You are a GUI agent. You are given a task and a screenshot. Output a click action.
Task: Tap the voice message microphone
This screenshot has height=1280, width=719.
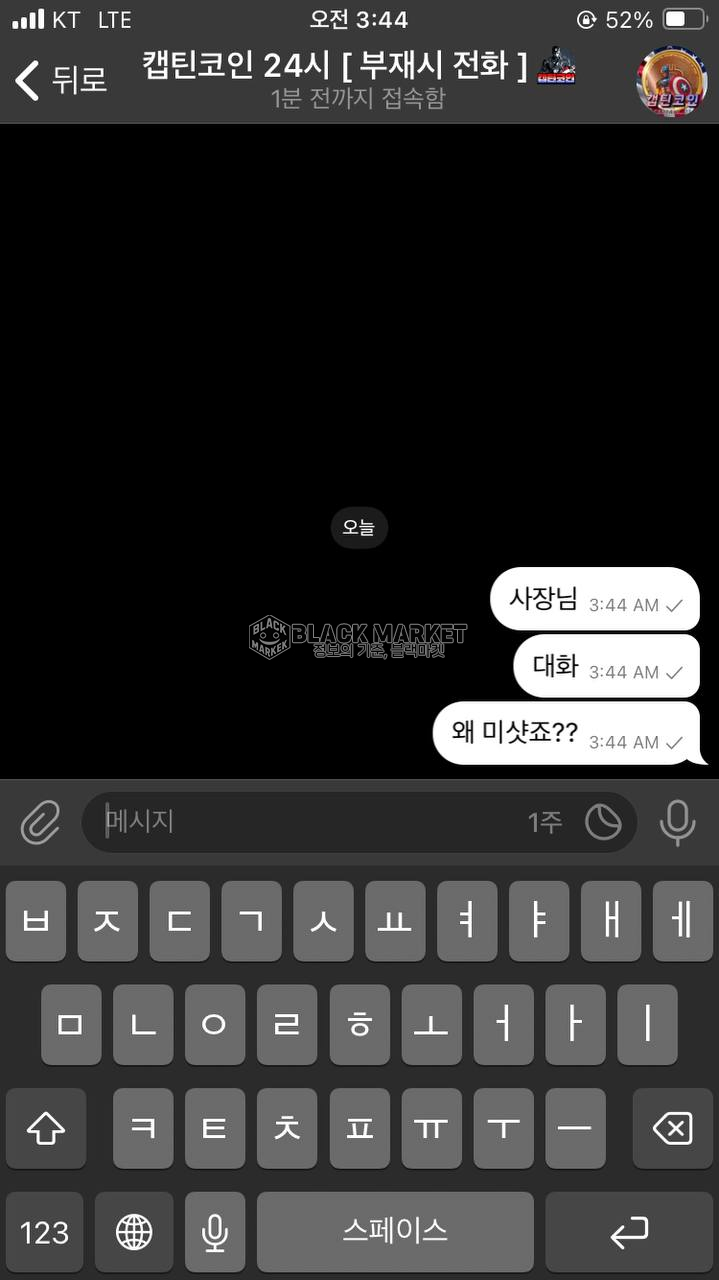(x=677, y=822)
